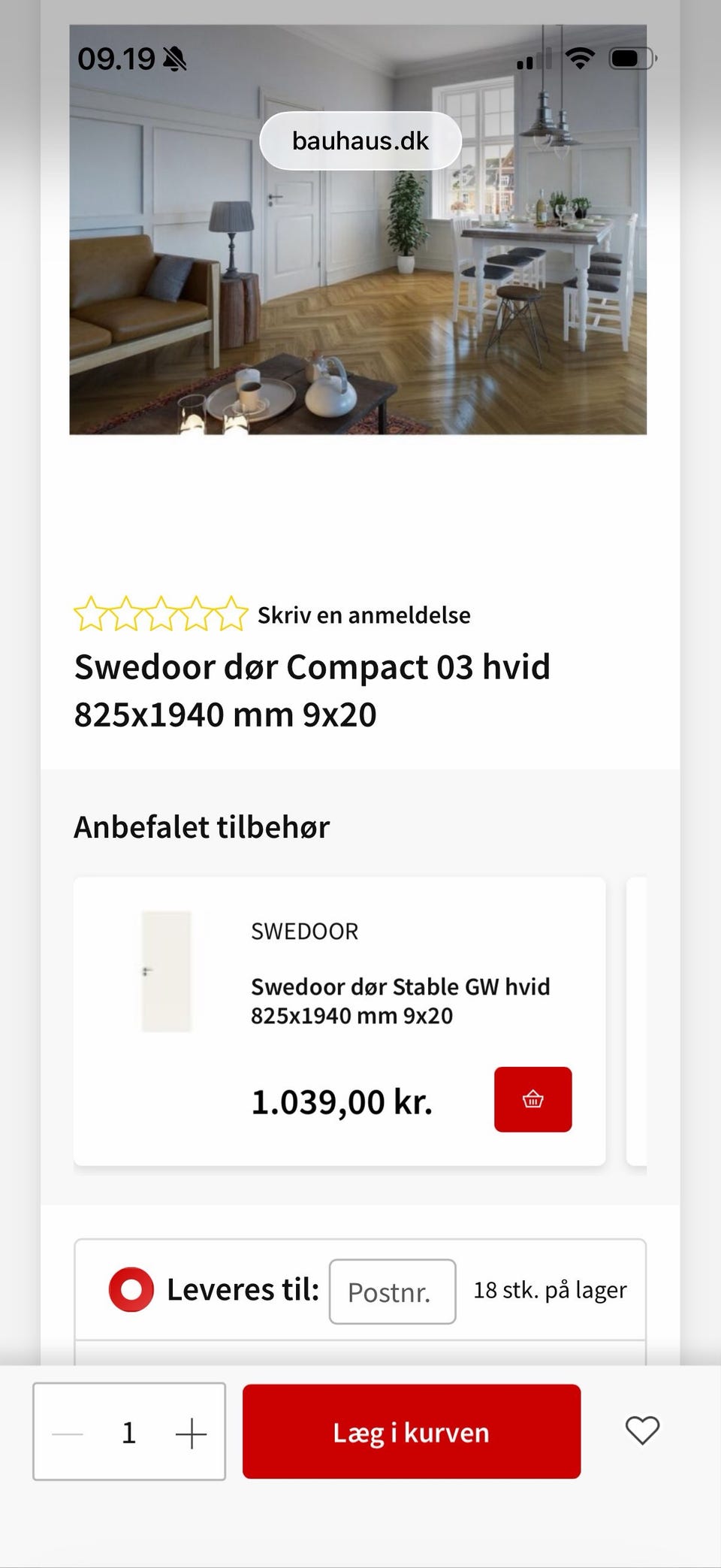
Task: Open 'Skriv en anmeldelse' link
Action: point(364,614)
